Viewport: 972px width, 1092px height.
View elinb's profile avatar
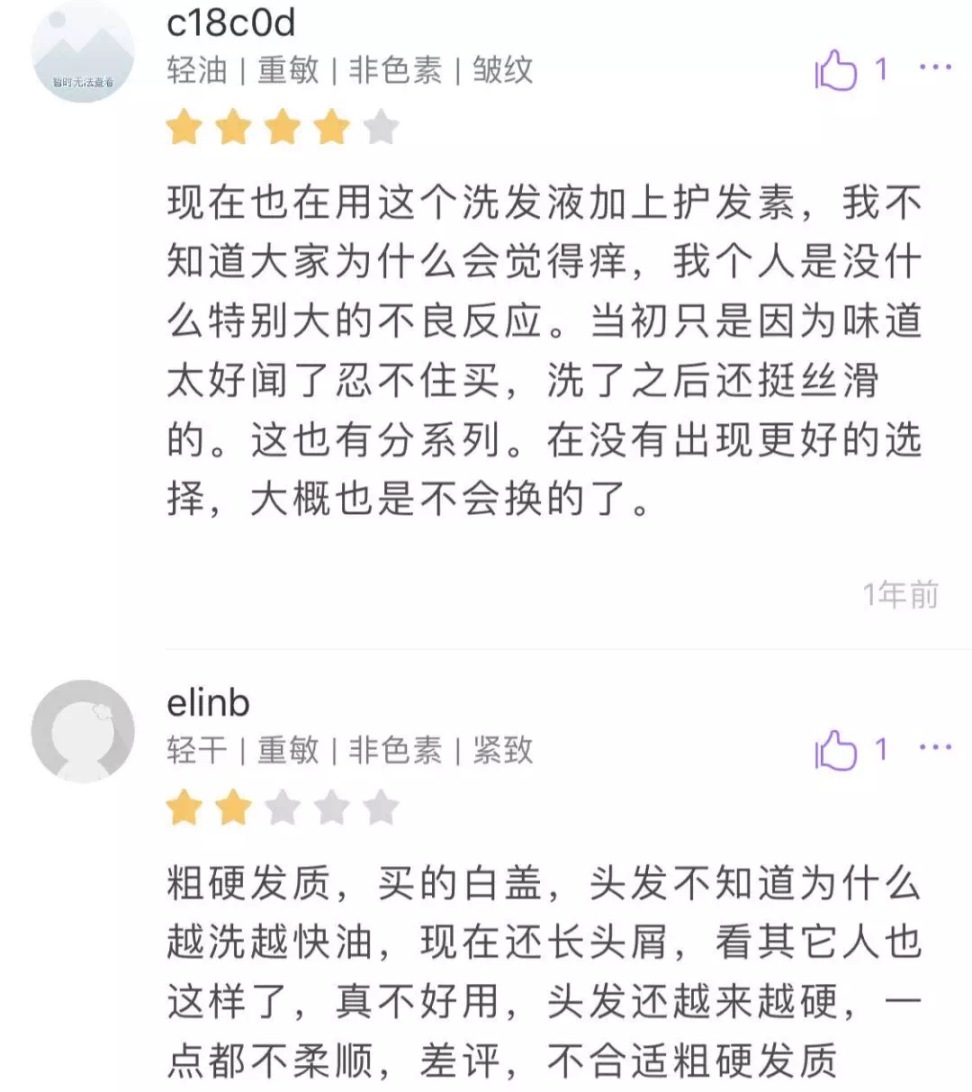pyautogui.click(x=83, y=730)
